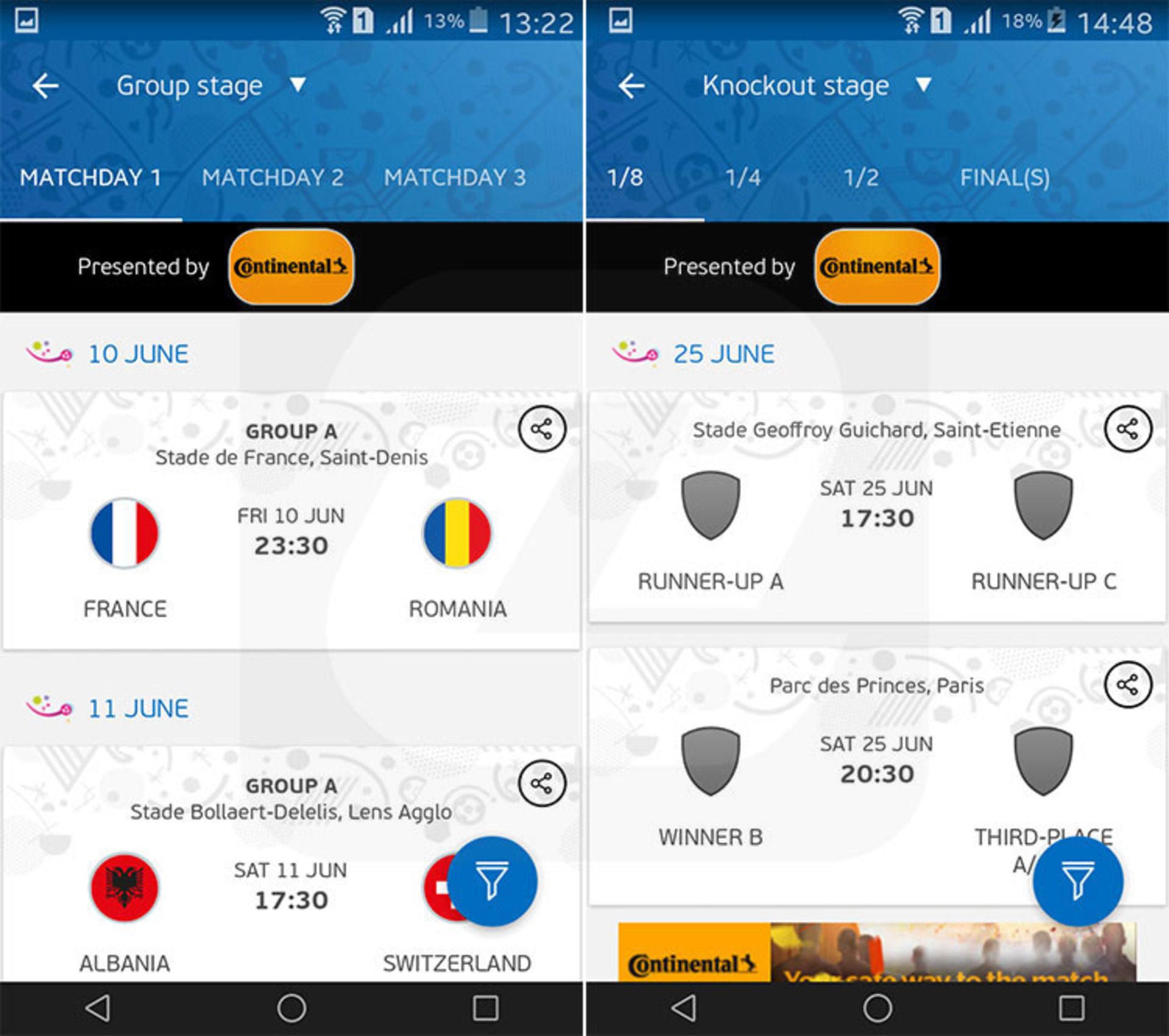This screenshot has height=1036, width=1169.
Task: Share the France vs Romania match
Action: click(x=541, y=429)
